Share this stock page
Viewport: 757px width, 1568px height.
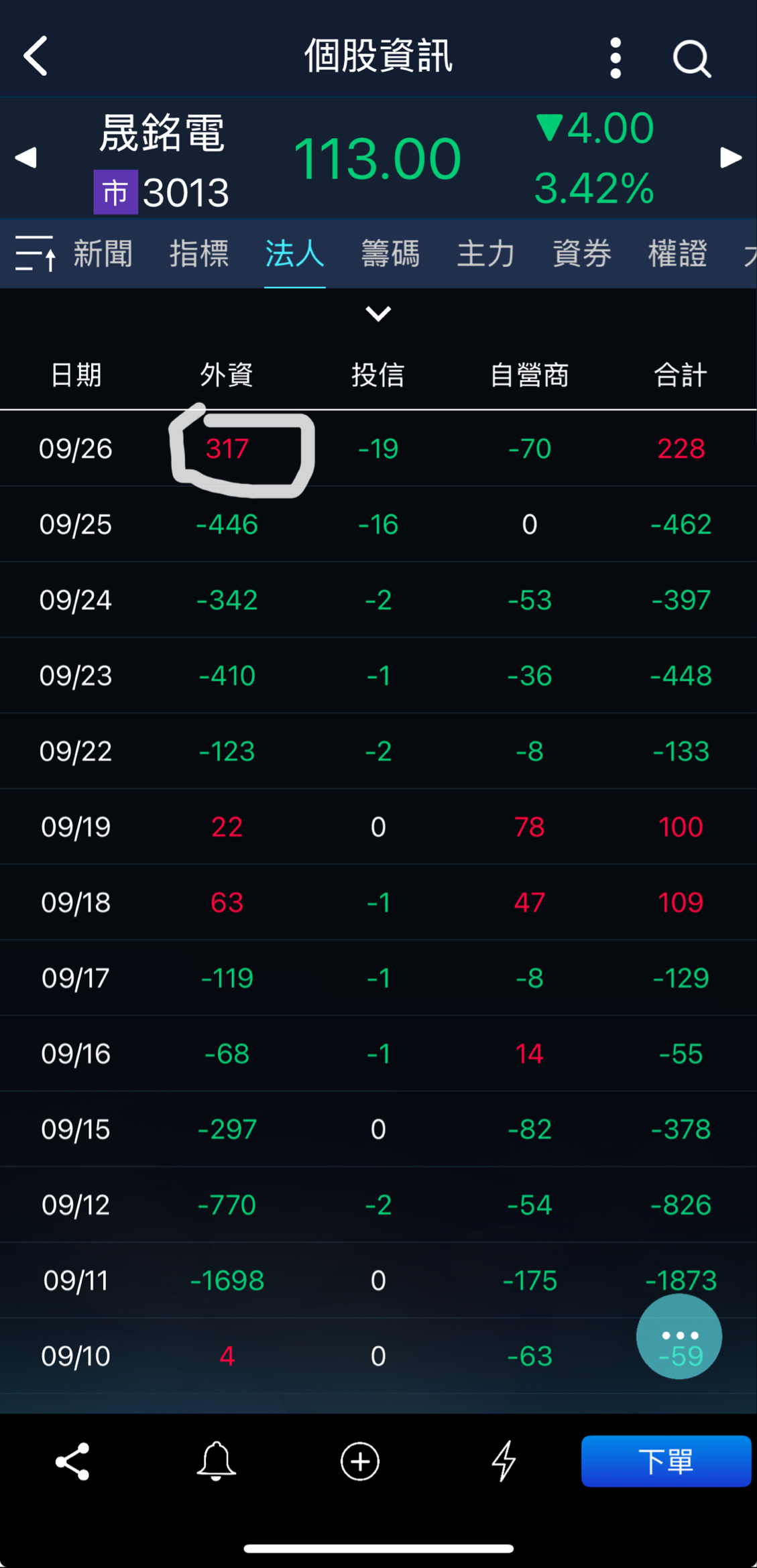pos(72,1461)
